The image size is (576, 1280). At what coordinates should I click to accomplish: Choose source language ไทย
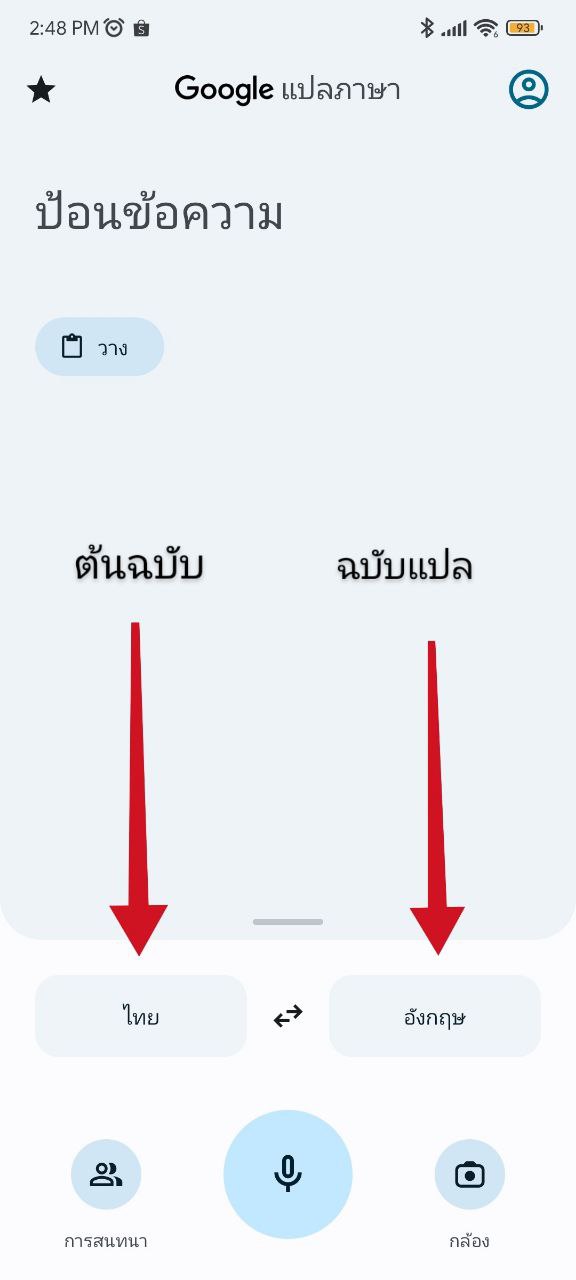coord(141,1016)
